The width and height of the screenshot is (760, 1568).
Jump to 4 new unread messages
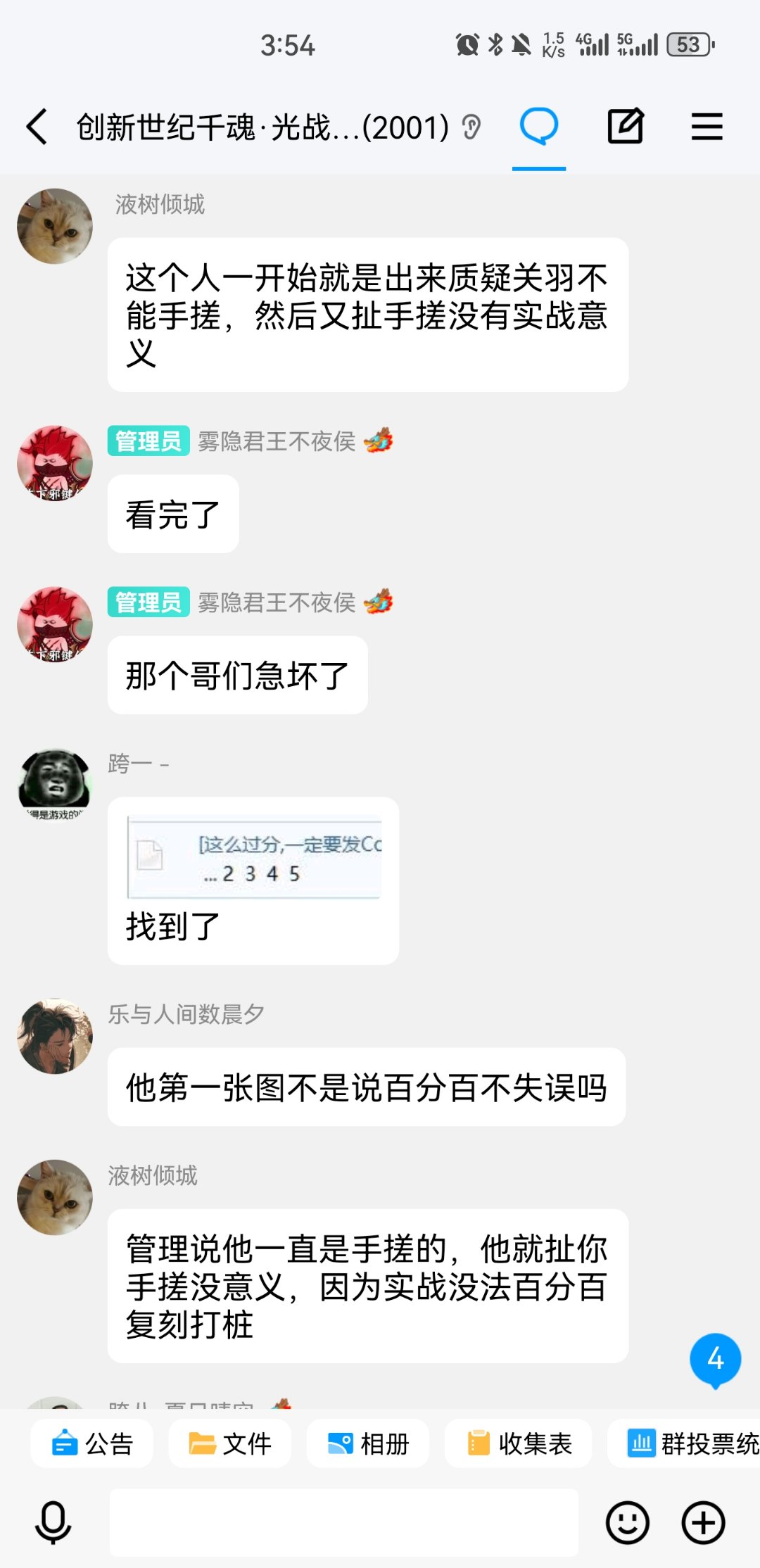click(x=715, y=1360)
